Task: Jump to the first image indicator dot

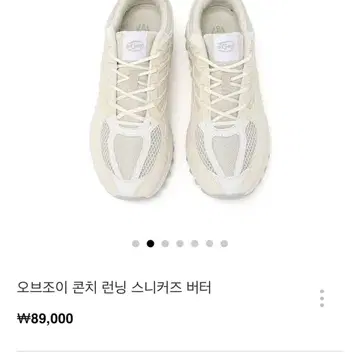Action: pos(136,244)
